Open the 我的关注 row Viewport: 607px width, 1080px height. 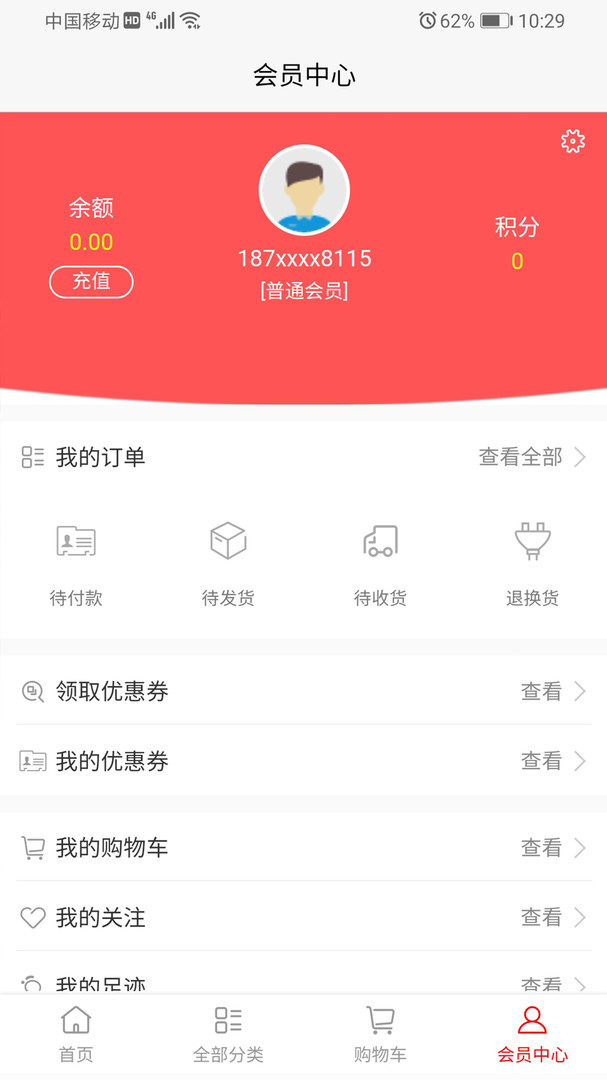(x=303, y=917)
